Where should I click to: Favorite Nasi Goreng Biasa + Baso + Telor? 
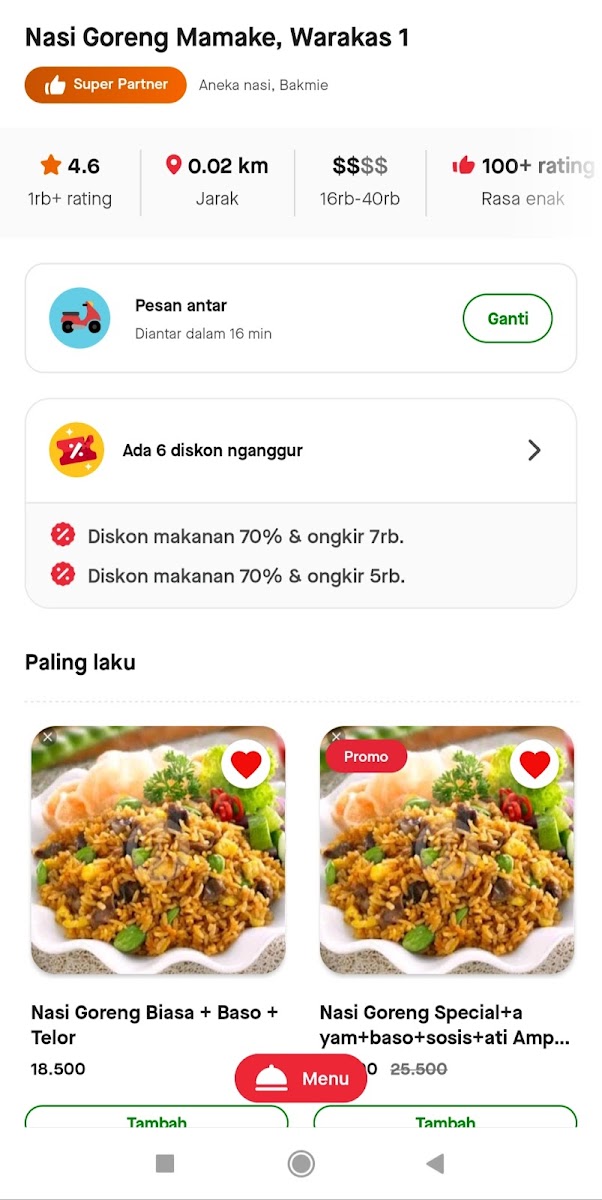[x=246, y=765]
